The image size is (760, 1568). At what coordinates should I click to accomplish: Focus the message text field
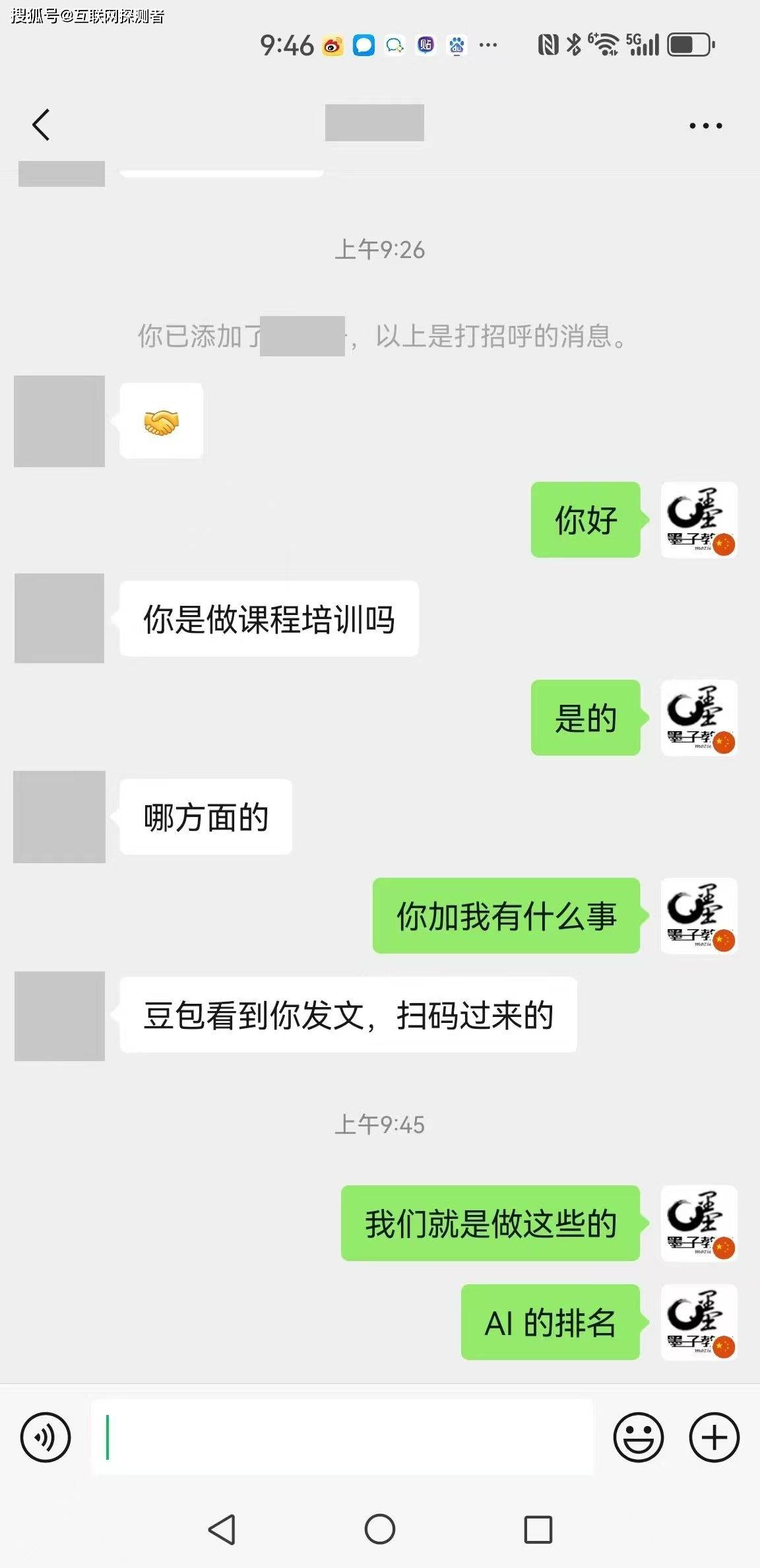pos(342,1437)
